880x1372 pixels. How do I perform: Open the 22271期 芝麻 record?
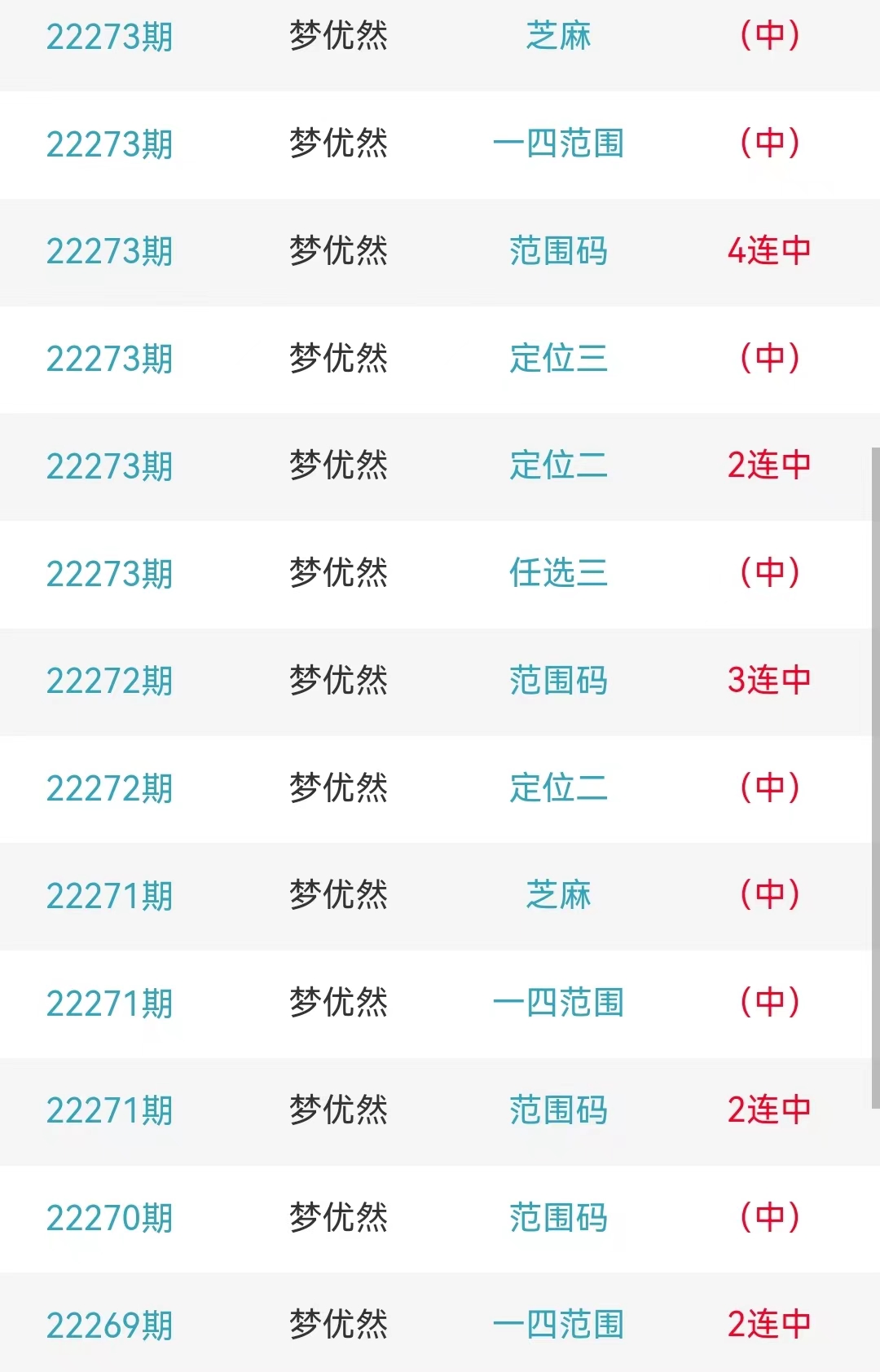click(x=558, y=895)
